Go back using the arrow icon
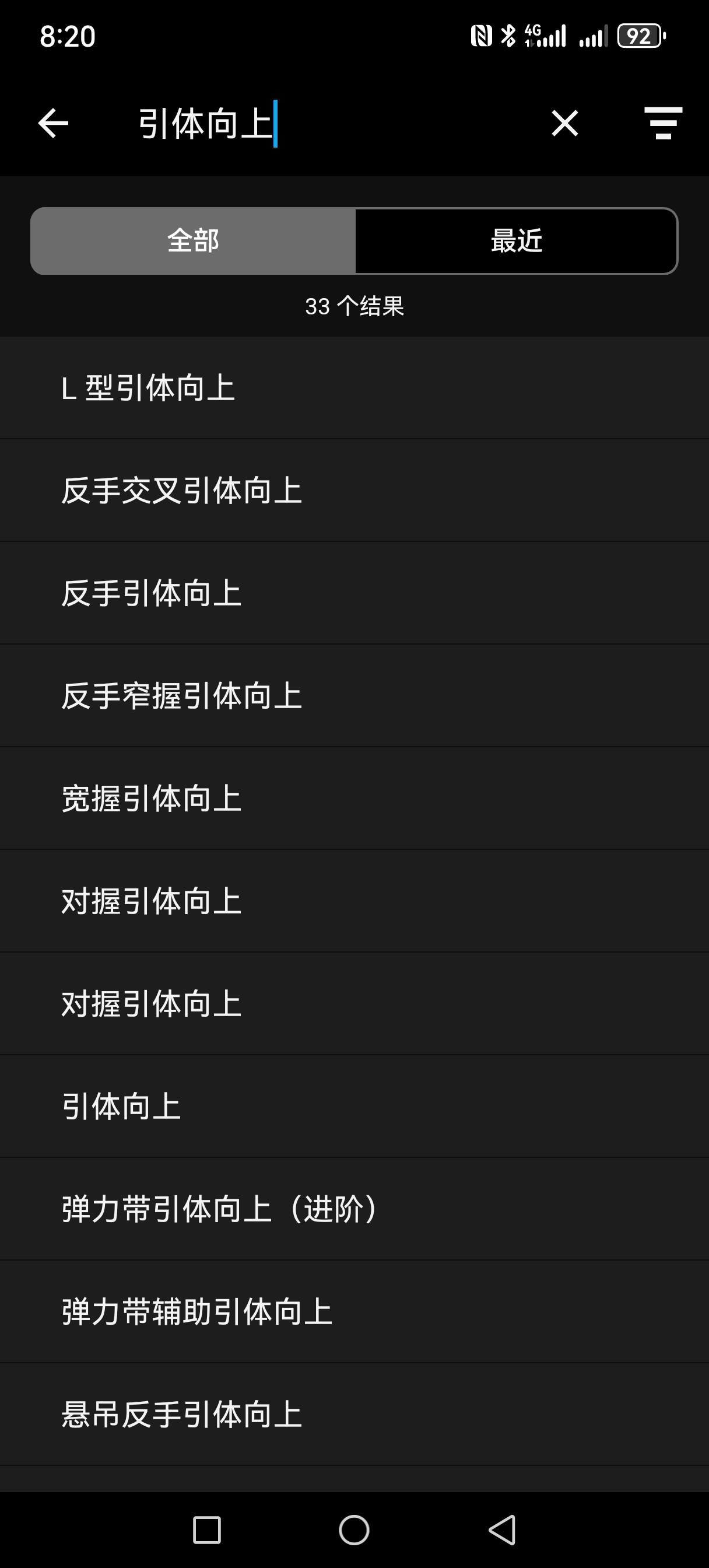 pyautogui.click(x=53, y=124)
